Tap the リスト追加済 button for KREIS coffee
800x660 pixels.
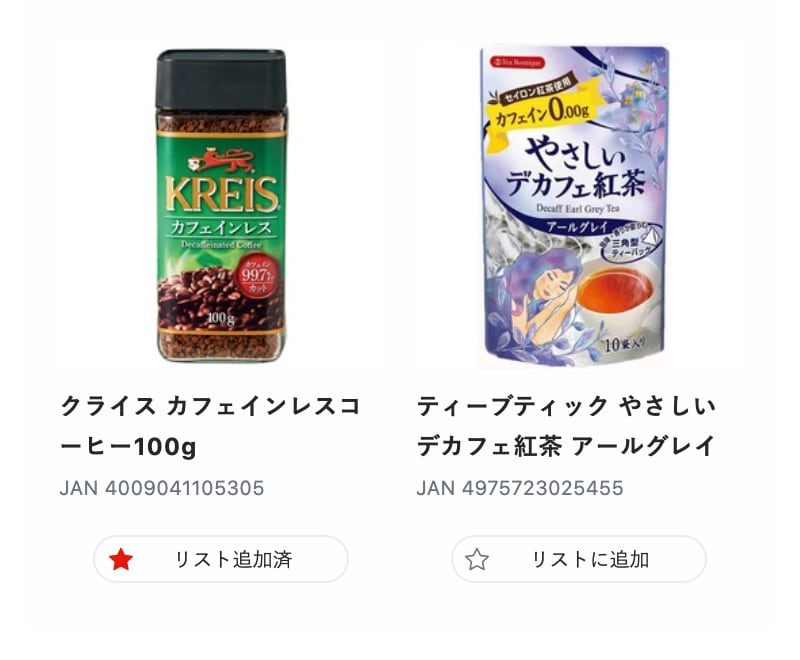pyautogui.click(x=221, y=559)
